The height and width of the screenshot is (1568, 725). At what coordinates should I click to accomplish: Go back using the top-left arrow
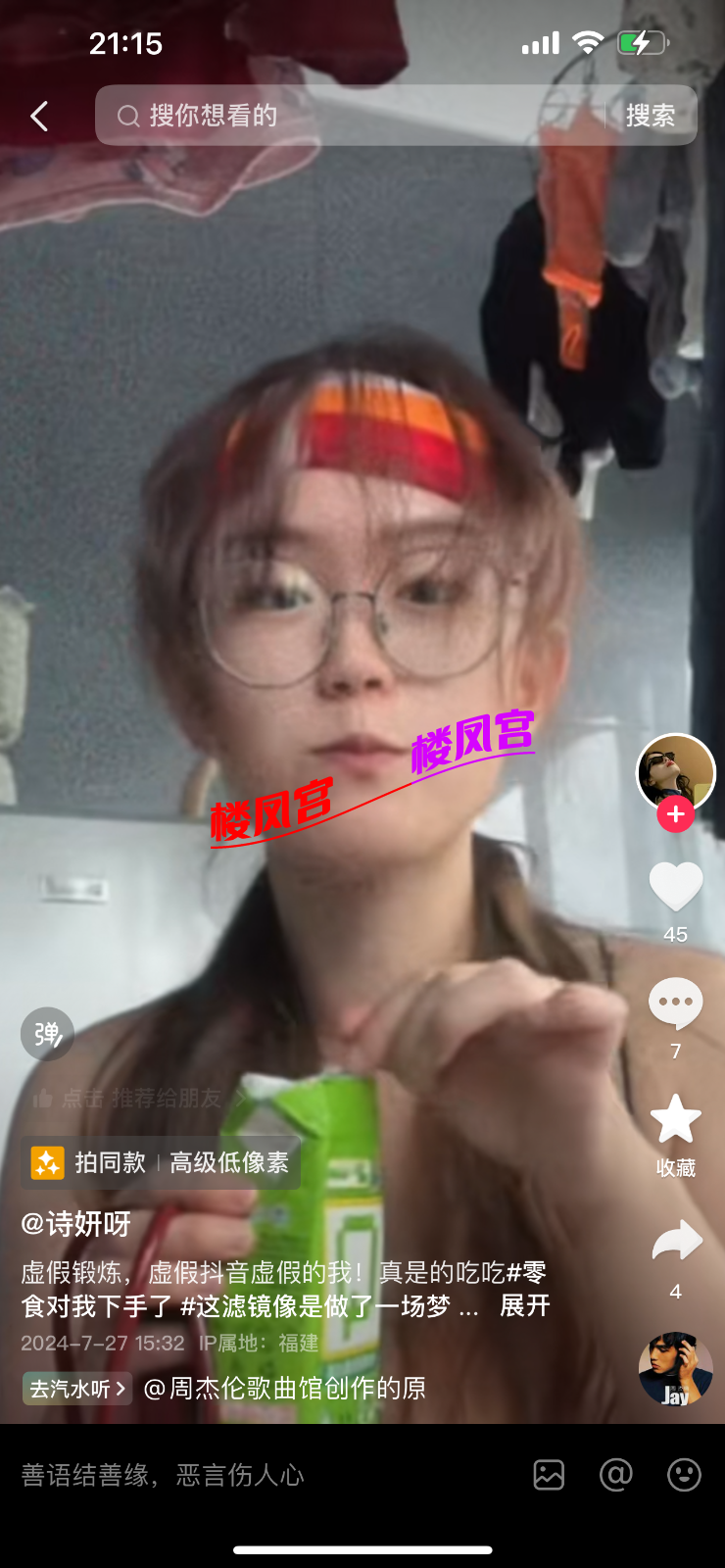[39, 117]
